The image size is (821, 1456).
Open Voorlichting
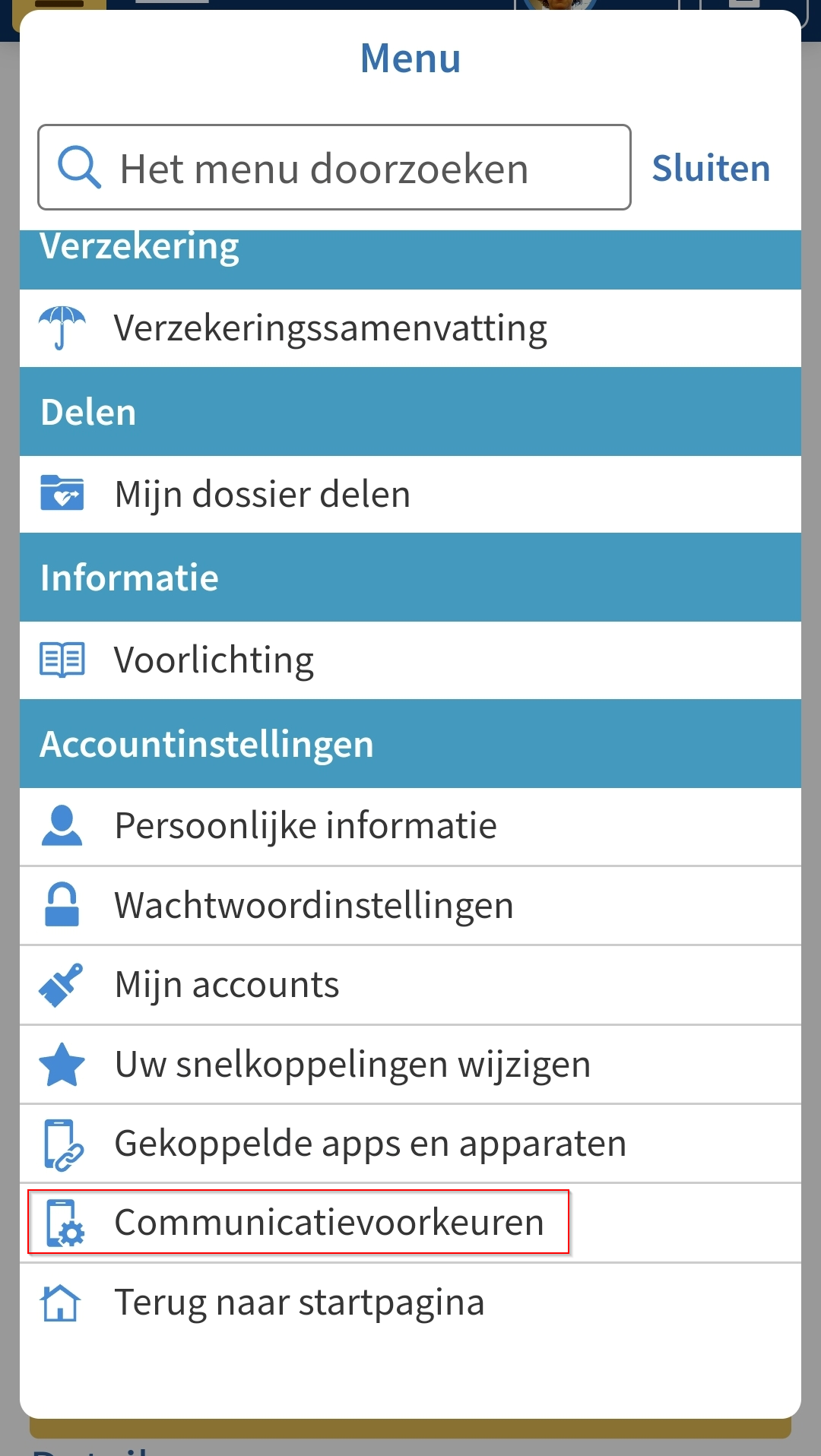214,660
